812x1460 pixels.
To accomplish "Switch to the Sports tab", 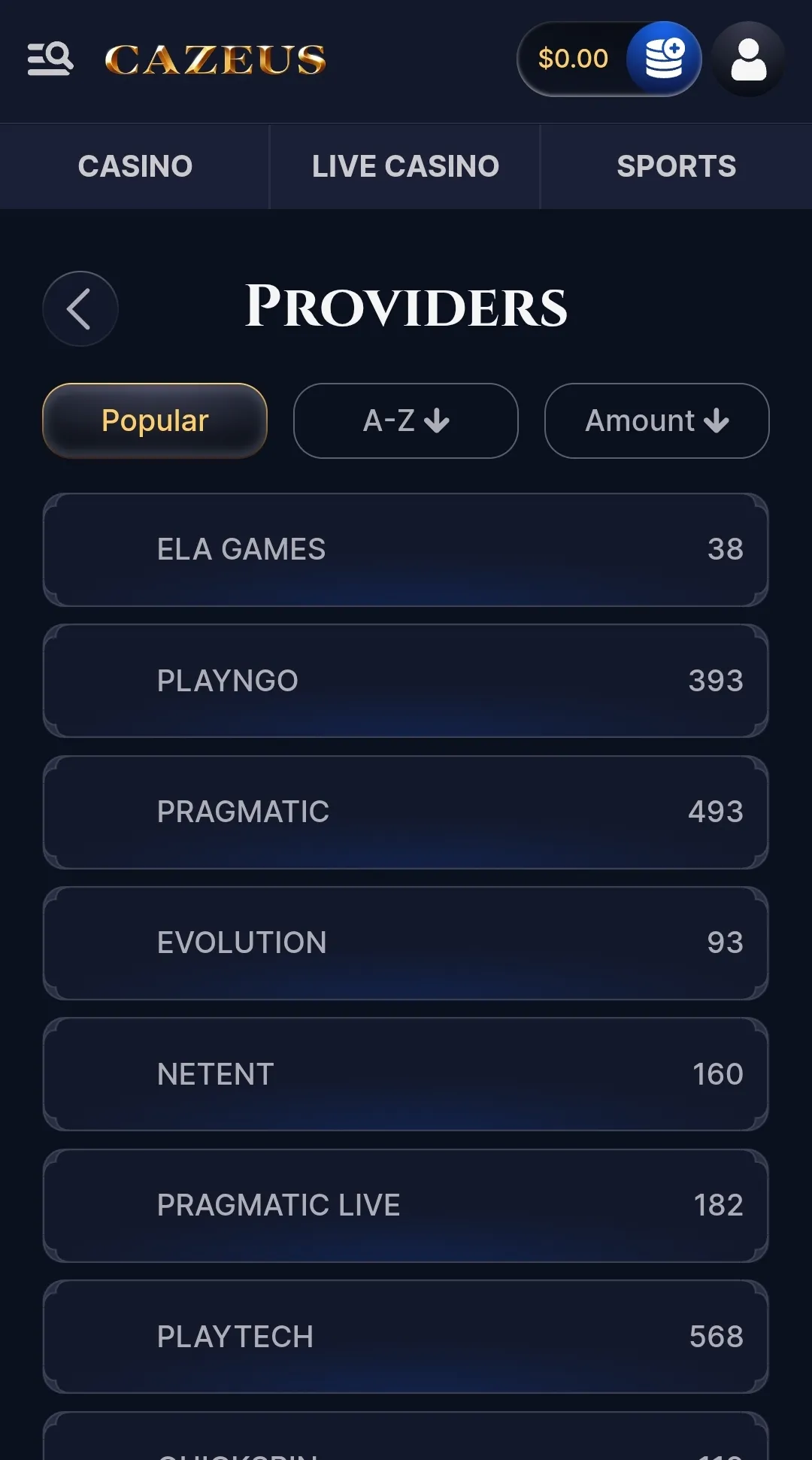I will [x=676, y=166].
